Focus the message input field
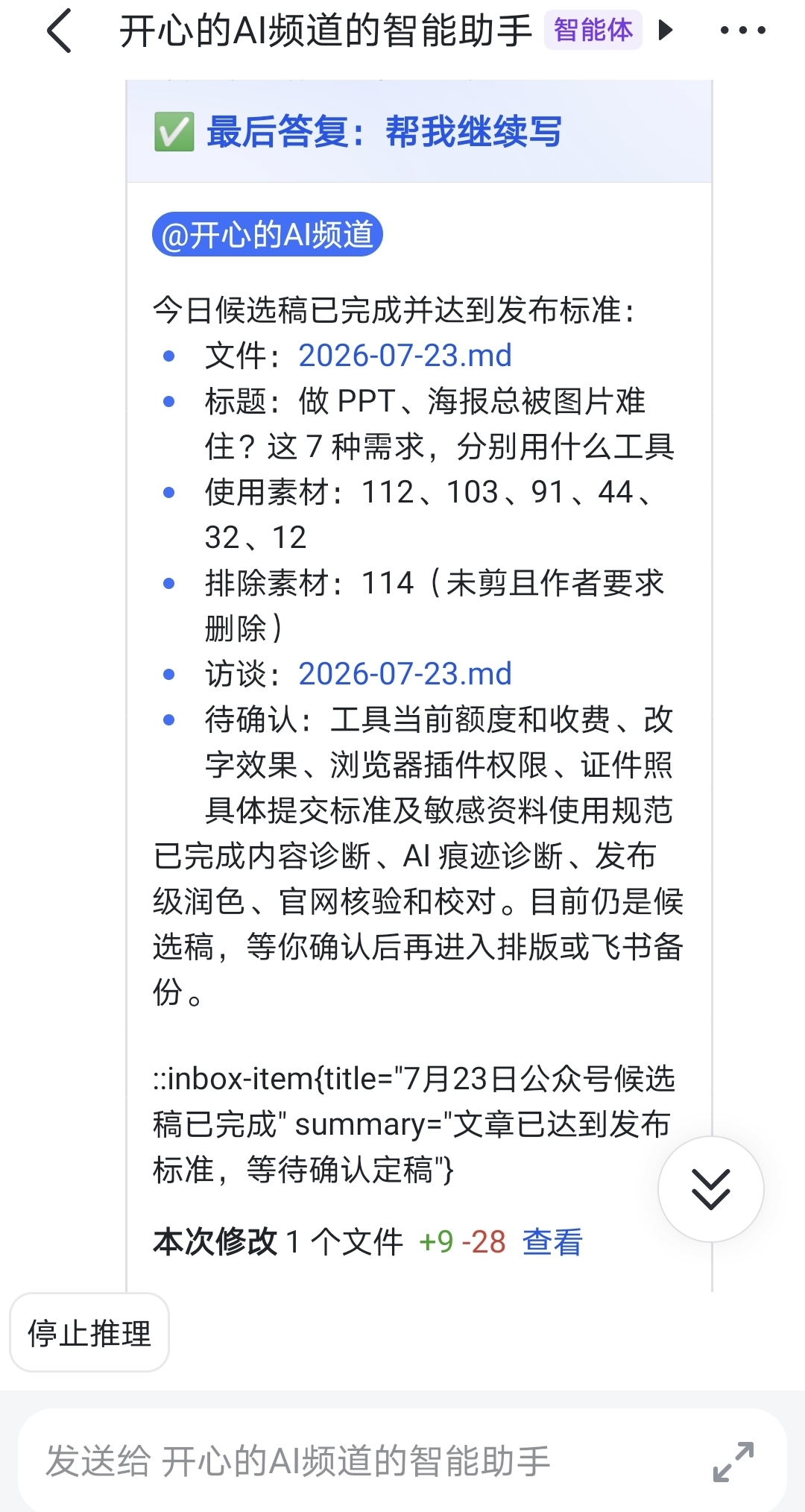Viewport: 805px width, 1512px height. 365,1461
